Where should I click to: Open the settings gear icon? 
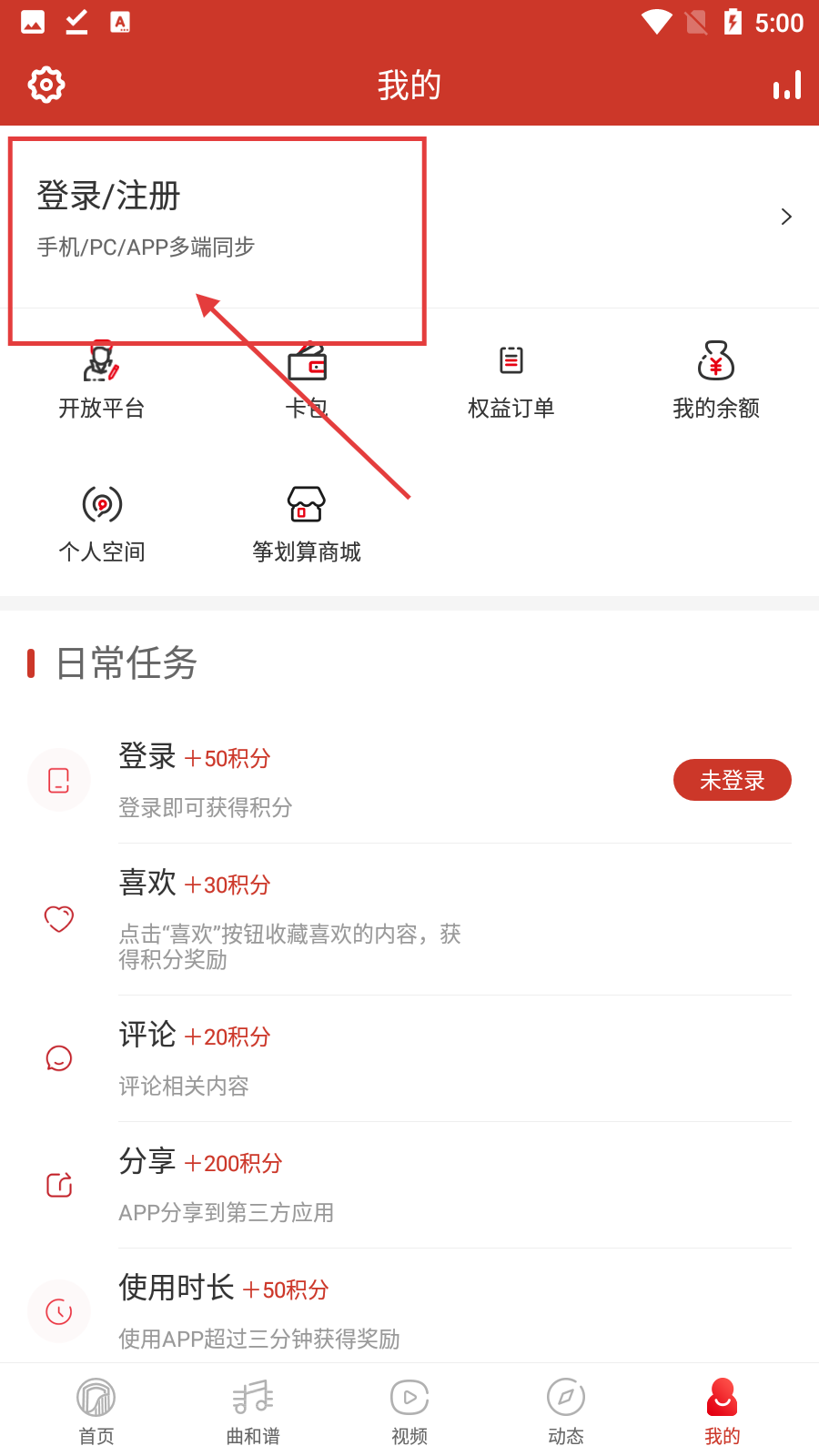pos(46,85)
